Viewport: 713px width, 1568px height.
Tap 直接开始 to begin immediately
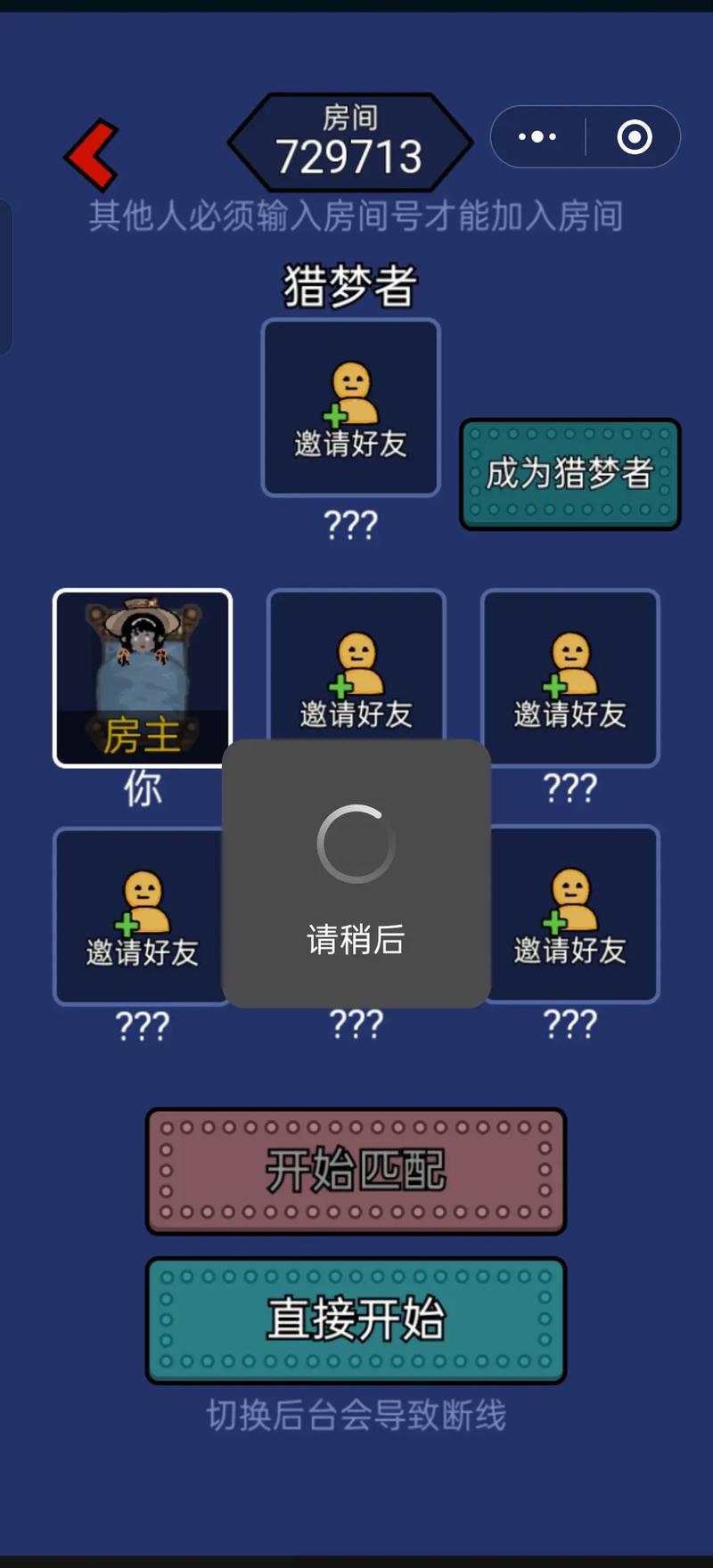pyautogui.click(x=356, y=1319)
